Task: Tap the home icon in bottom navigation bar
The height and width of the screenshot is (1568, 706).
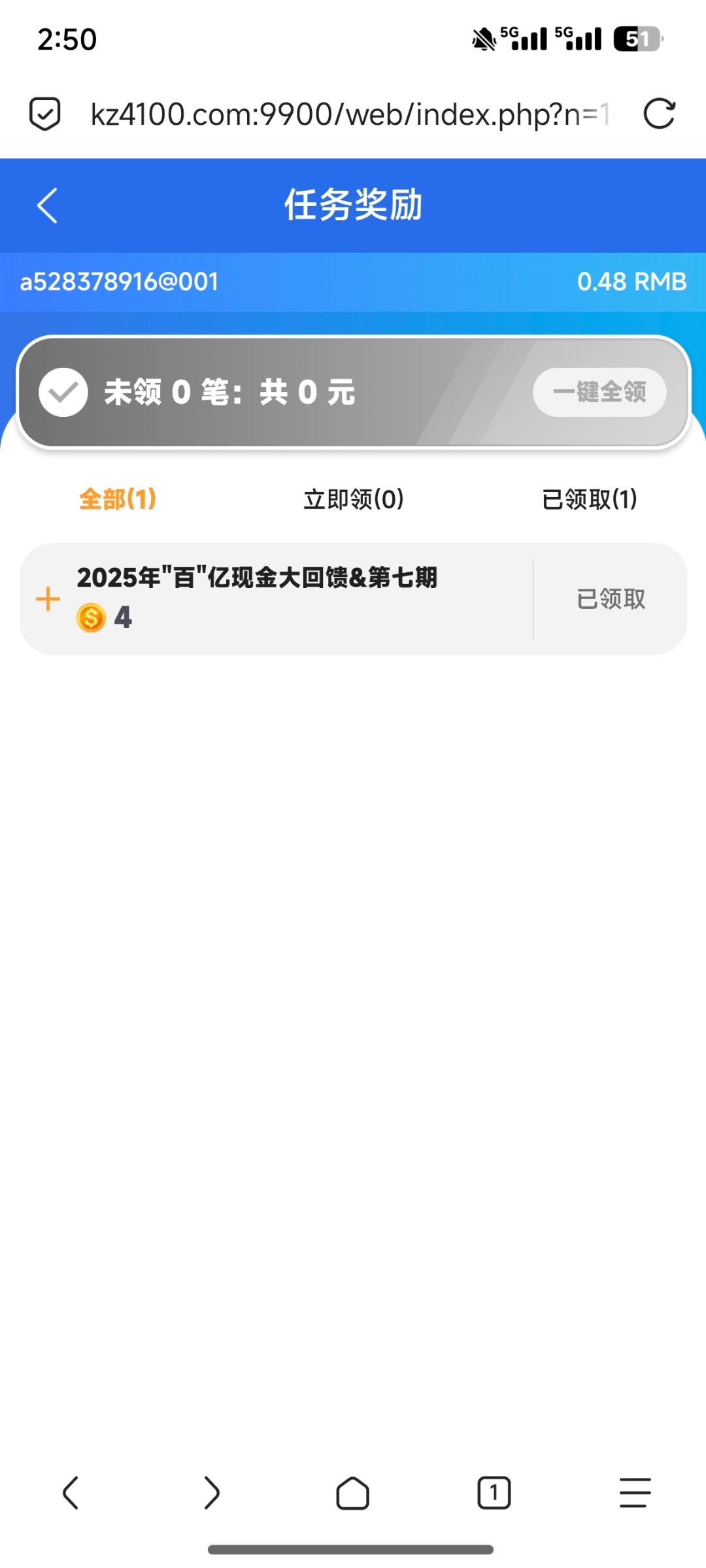Action: [353, 1493]
